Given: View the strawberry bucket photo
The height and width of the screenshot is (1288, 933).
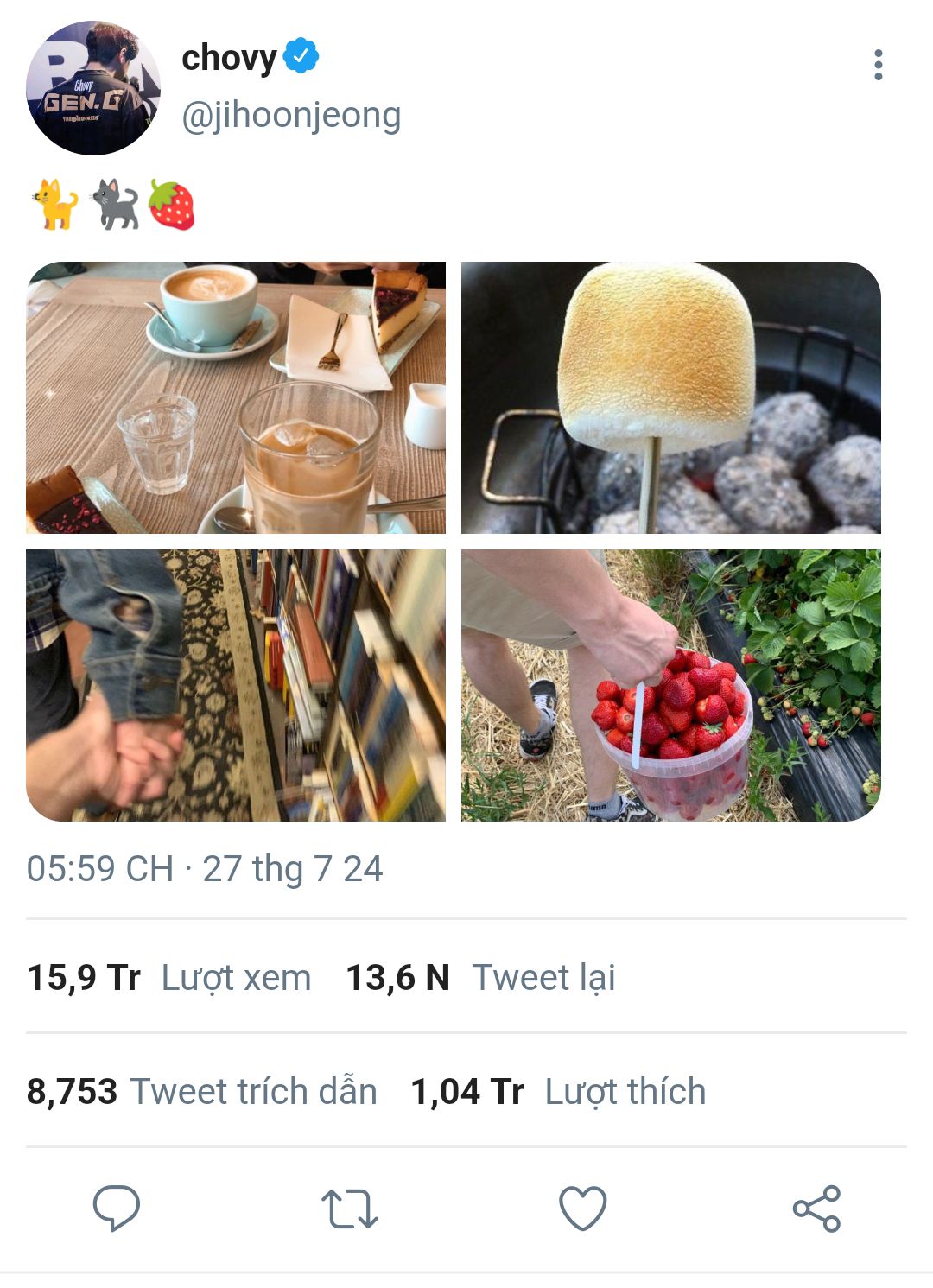Looking at the screenshot, I should coord(670,685).
